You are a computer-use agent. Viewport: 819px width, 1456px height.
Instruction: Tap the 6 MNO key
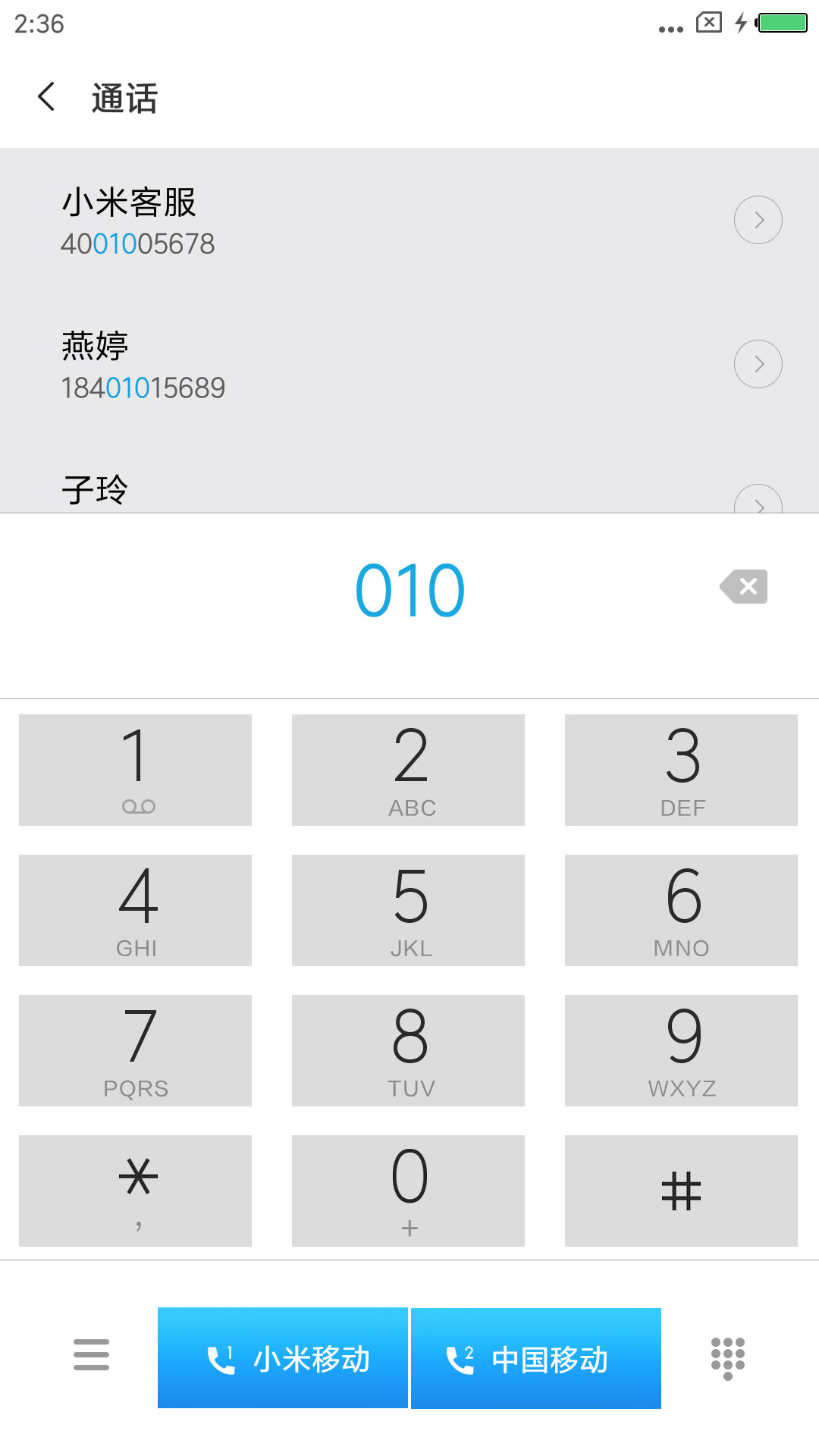[681, 910]
